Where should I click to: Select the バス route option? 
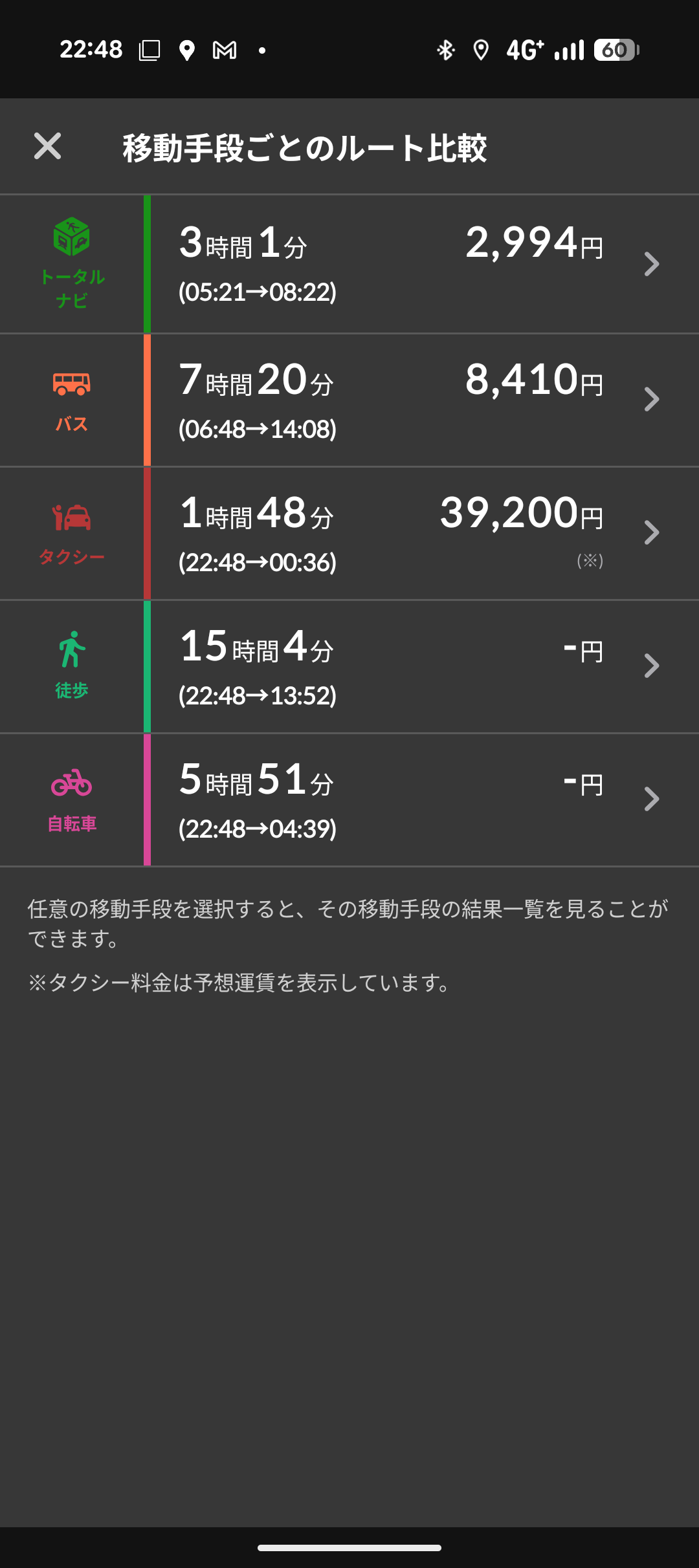[349, 400]
